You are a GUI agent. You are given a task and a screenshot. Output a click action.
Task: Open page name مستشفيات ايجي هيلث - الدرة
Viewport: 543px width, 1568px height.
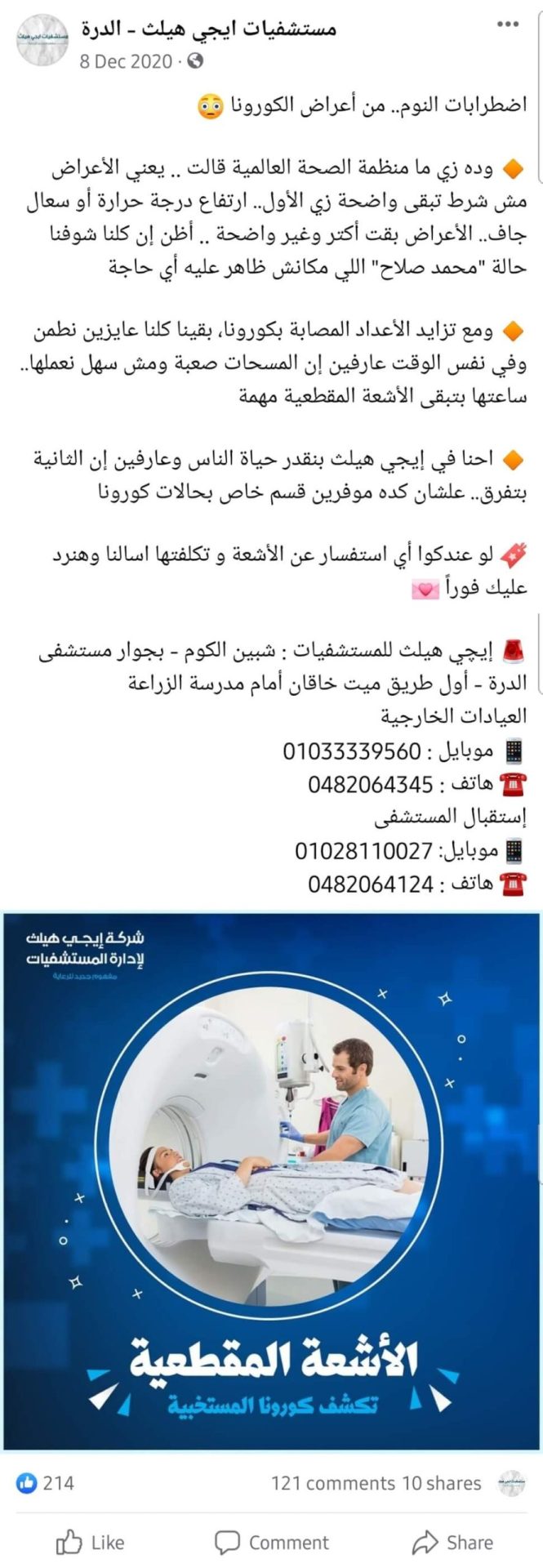(209, 29)
